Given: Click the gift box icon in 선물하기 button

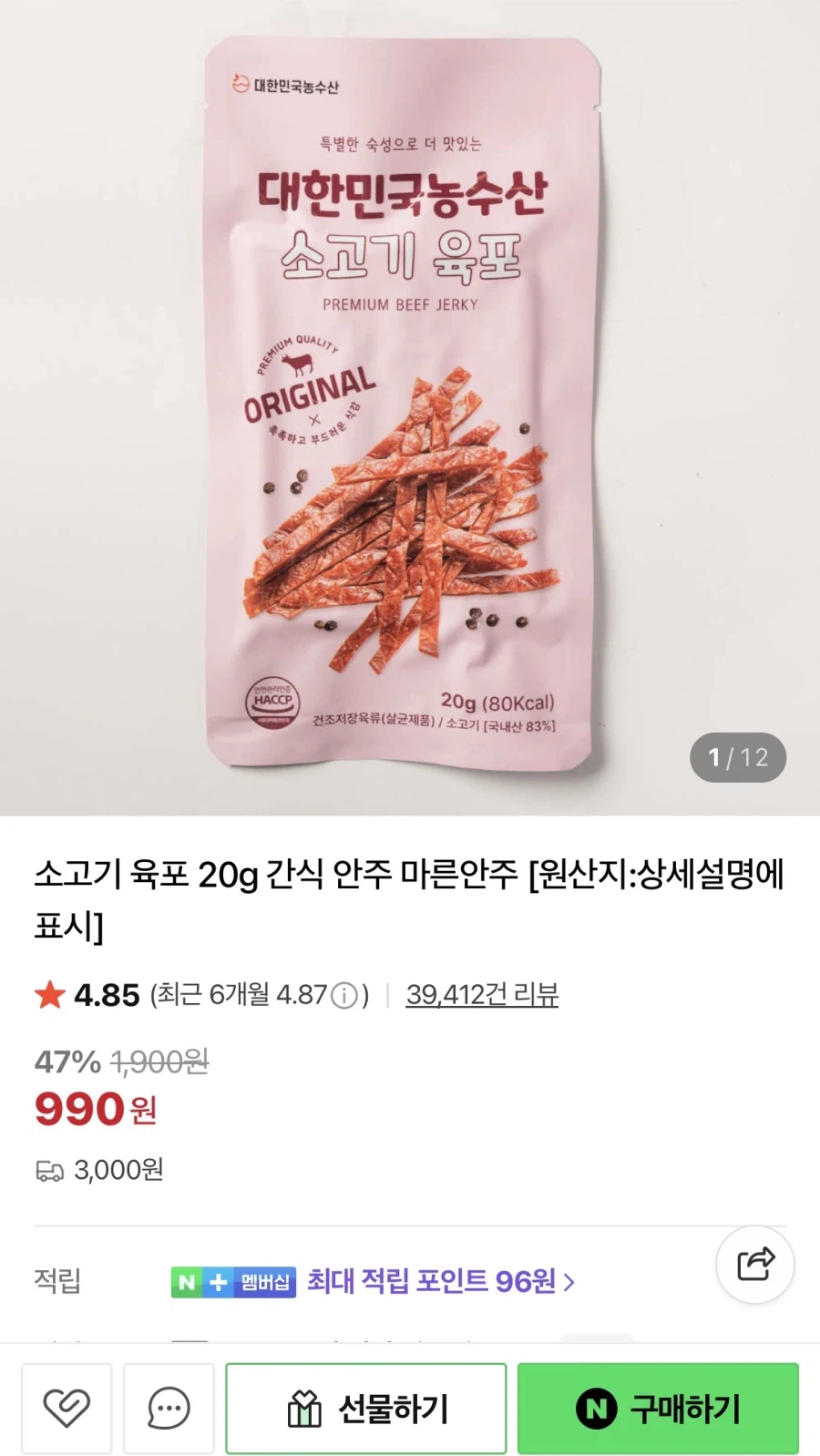Looking at the screenshot, I should [x=304, y=1408].
